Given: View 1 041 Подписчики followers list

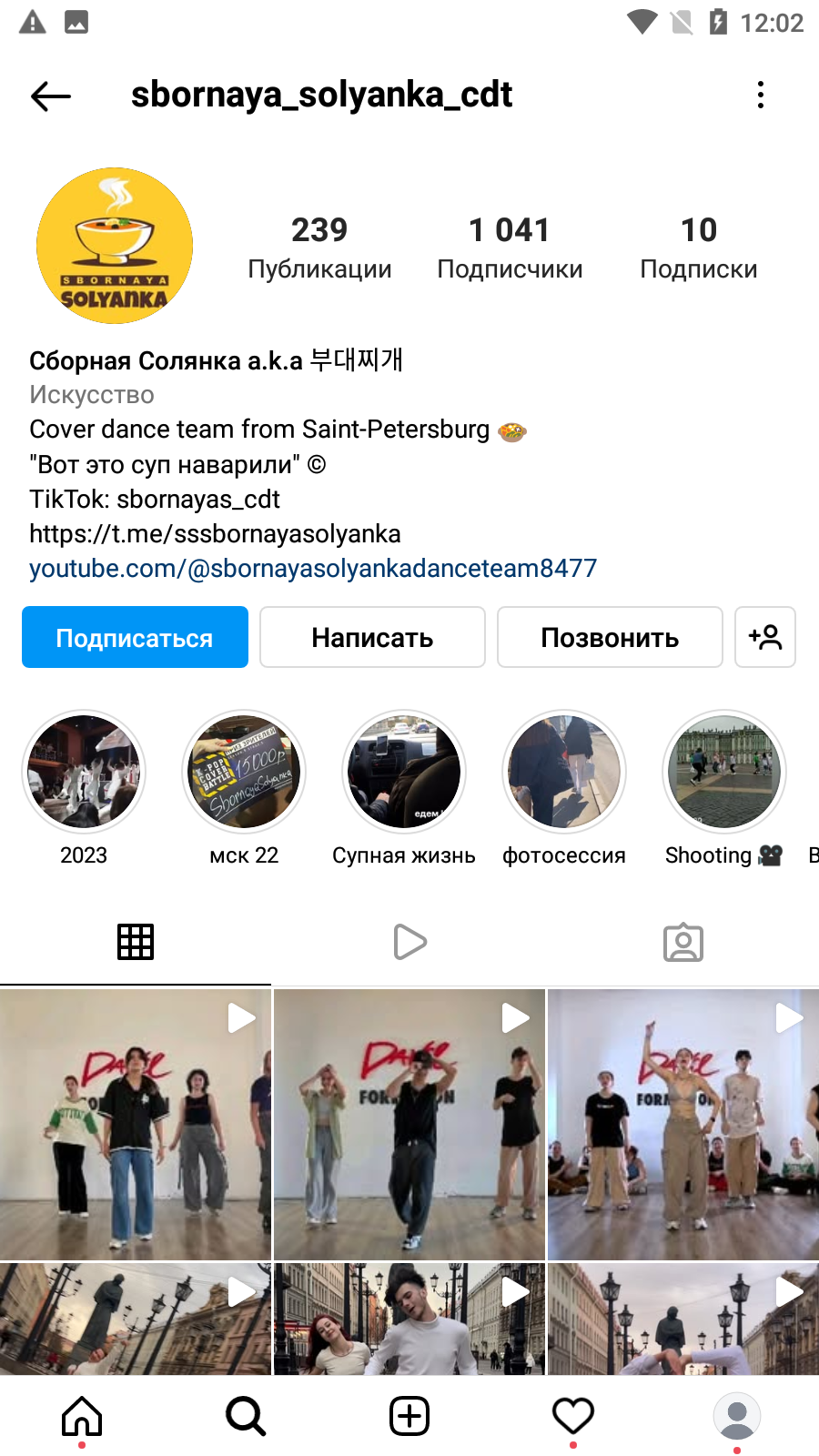Looking at the screenshot, I should (510, 248).
